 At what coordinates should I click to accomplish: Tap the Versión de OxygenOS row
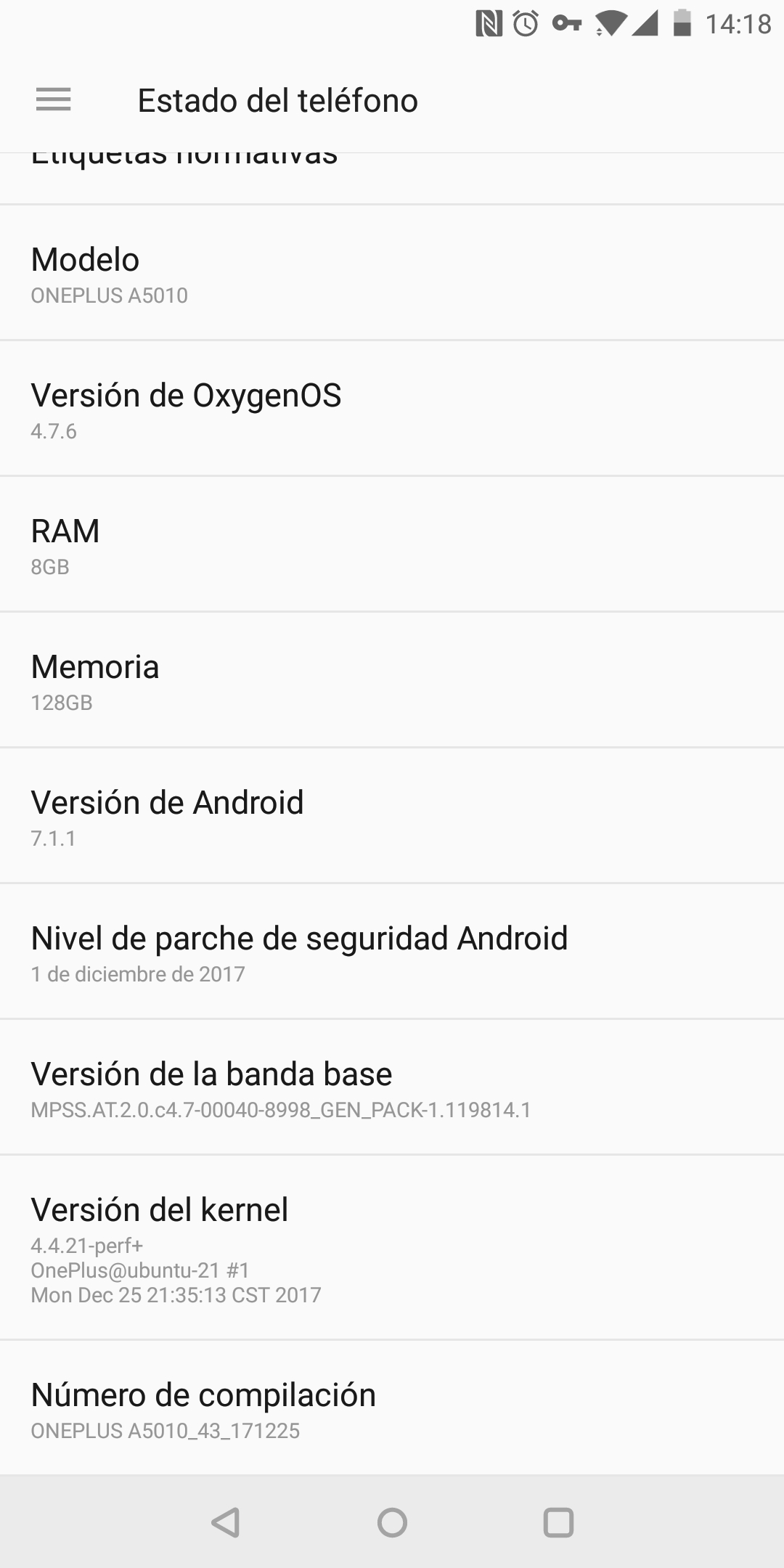[x=392, y=409]
